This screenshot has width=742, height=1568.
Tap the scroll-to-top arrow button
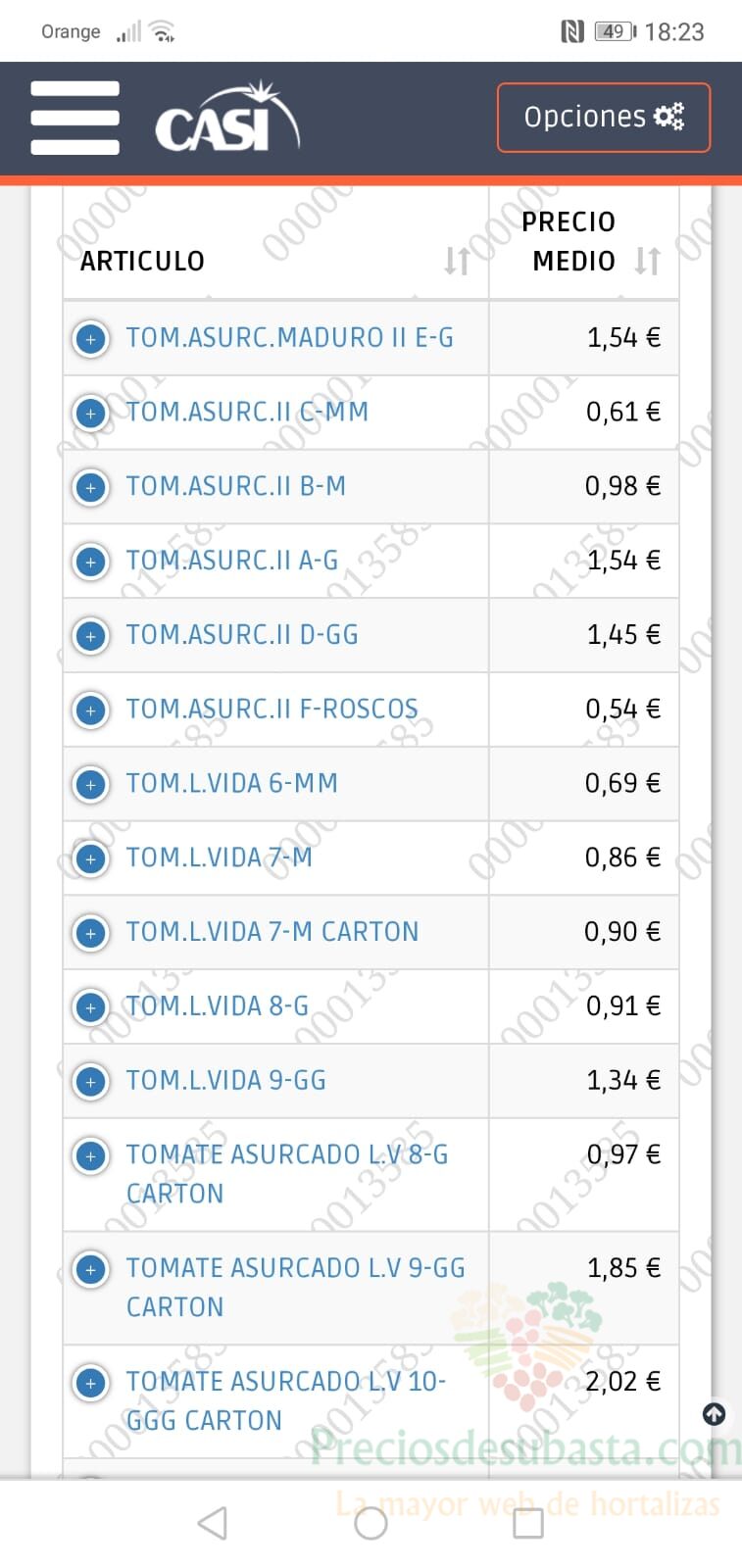point(715,1414)
